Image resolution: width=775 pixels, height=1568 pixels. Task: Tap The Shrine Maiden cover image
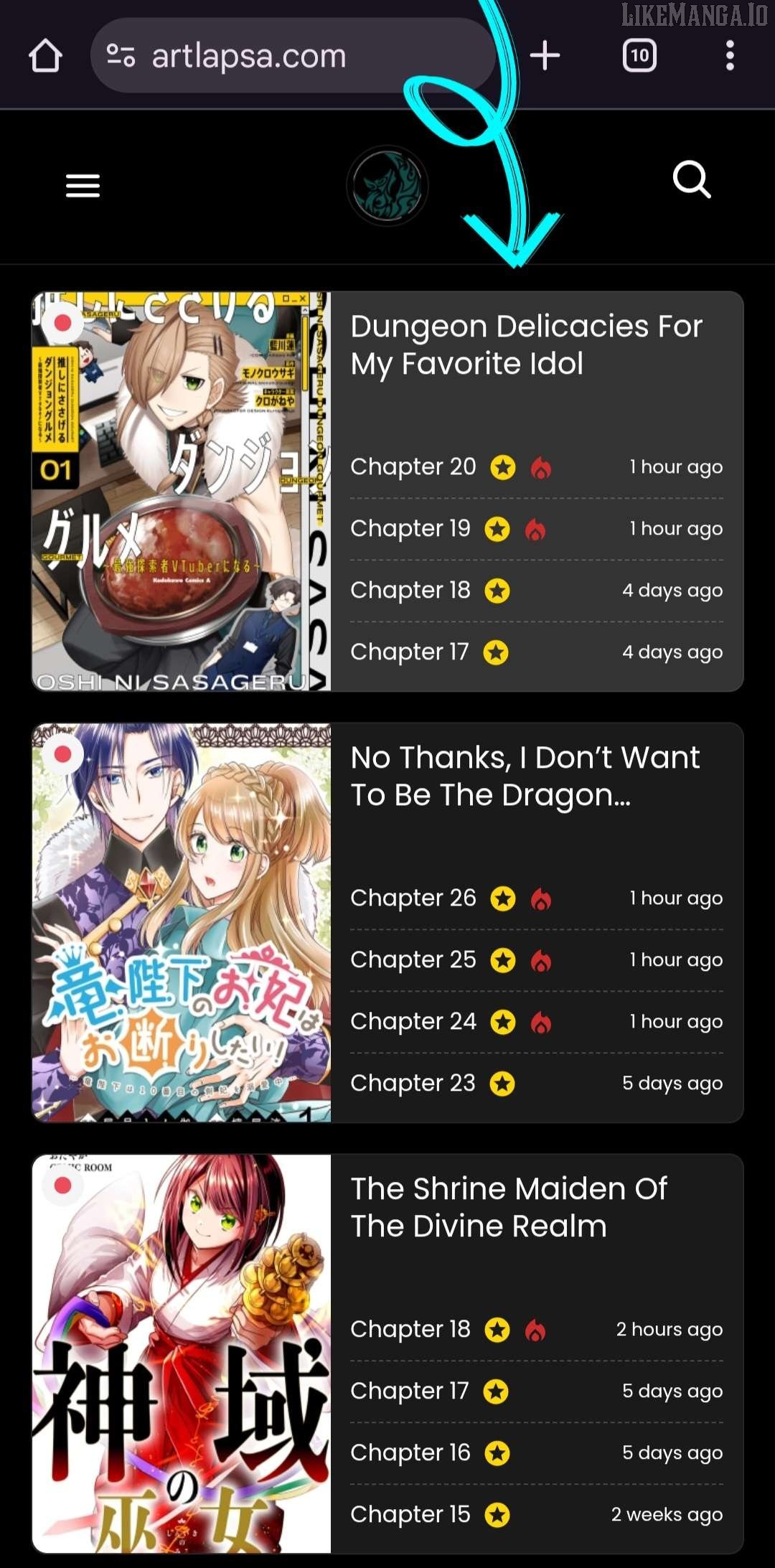pos(181,1353)
